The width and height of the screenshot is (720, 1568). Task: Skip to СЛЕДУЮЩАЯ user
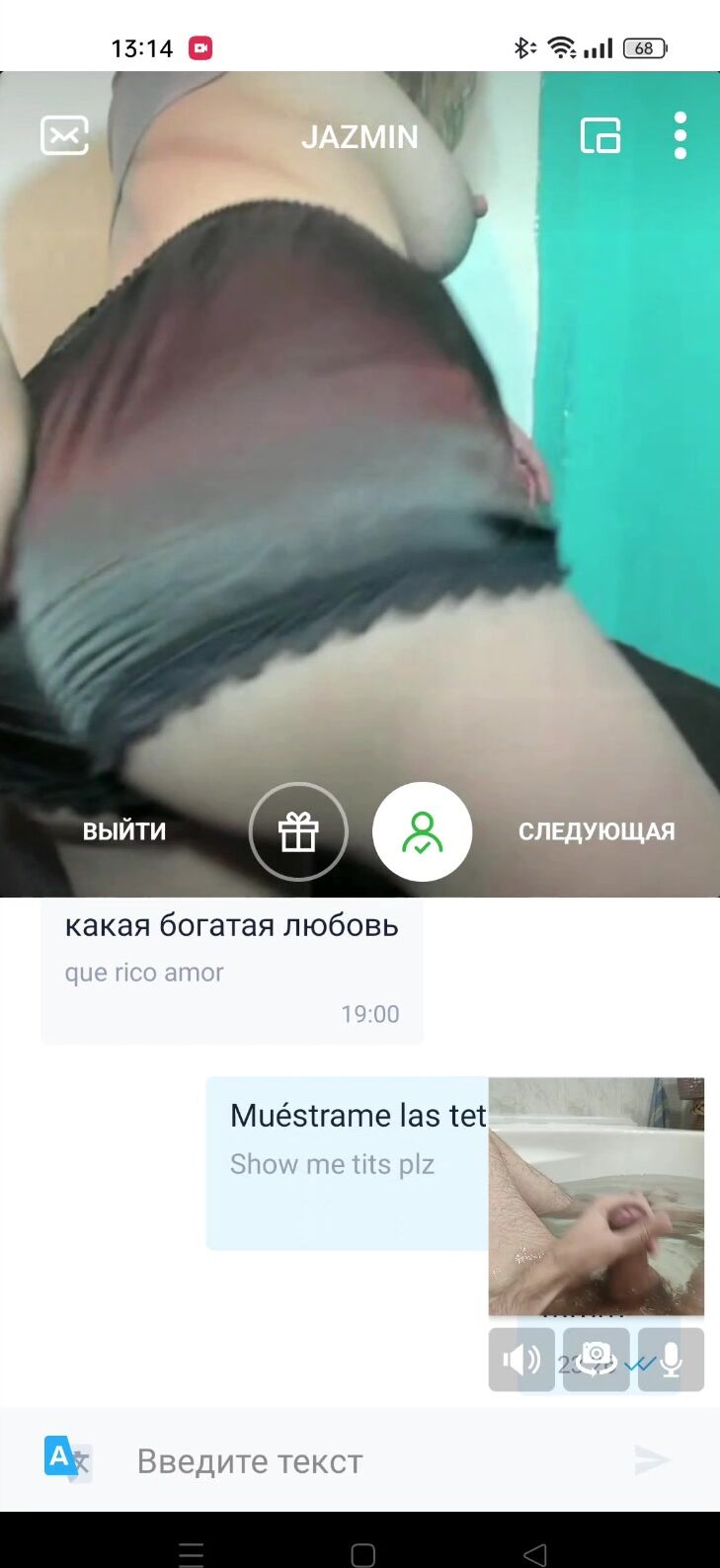[x=597, y=831]
